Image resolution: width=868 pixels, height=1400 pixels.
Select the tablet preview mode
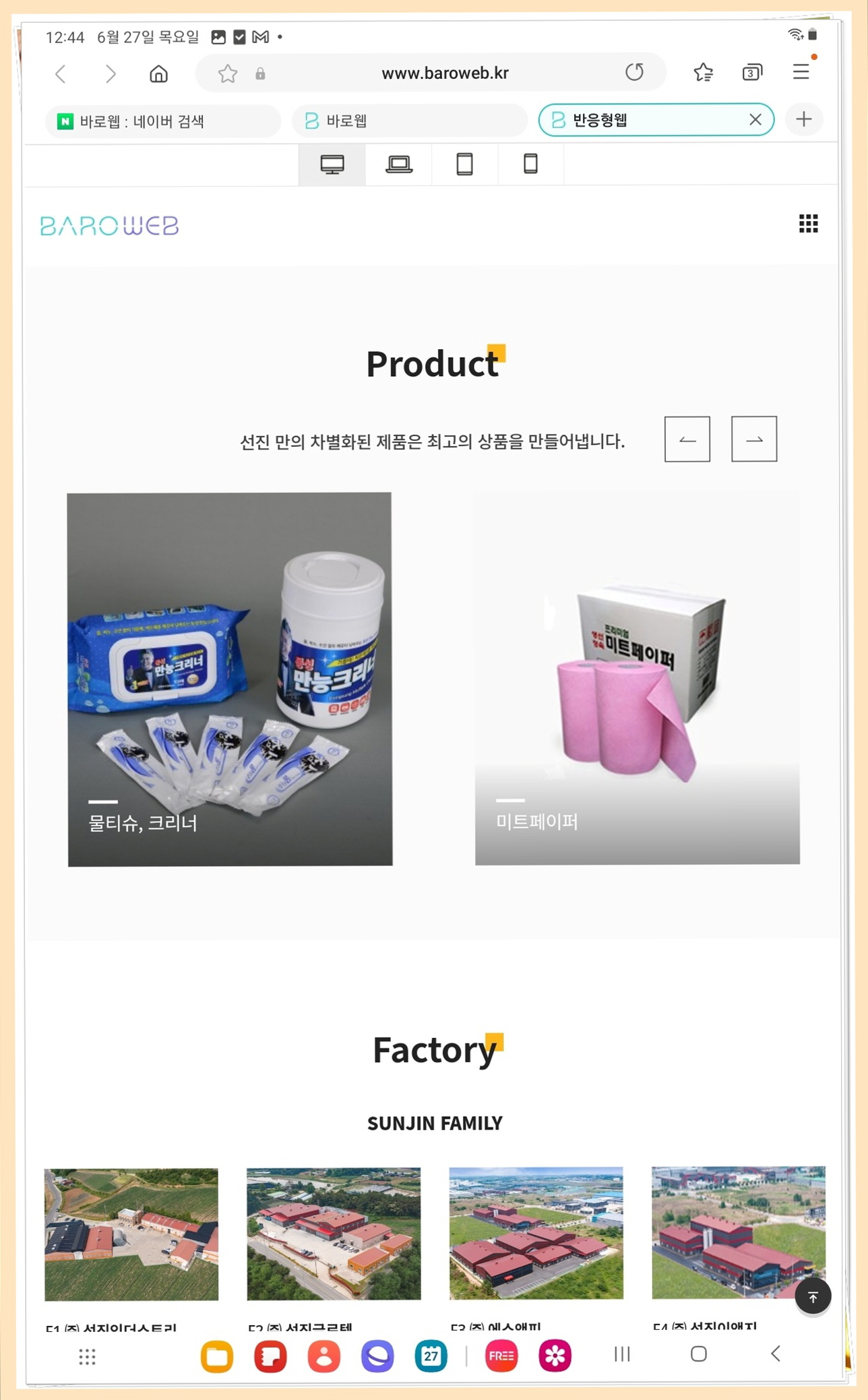coord(464,164)
